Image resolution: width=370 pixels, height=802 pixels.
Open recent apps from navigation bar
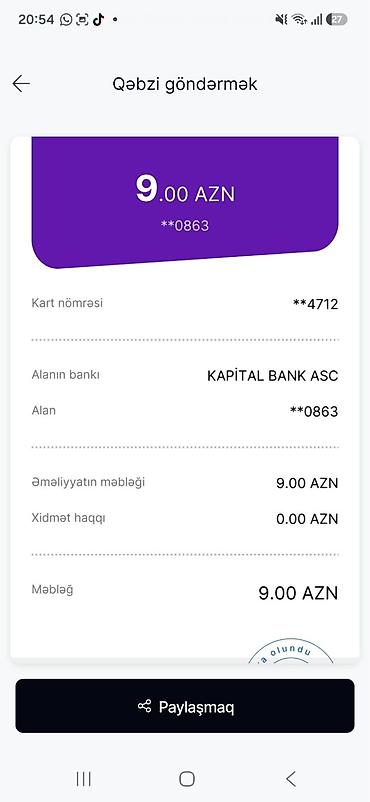pyautogui.click(x=83, y=779)
